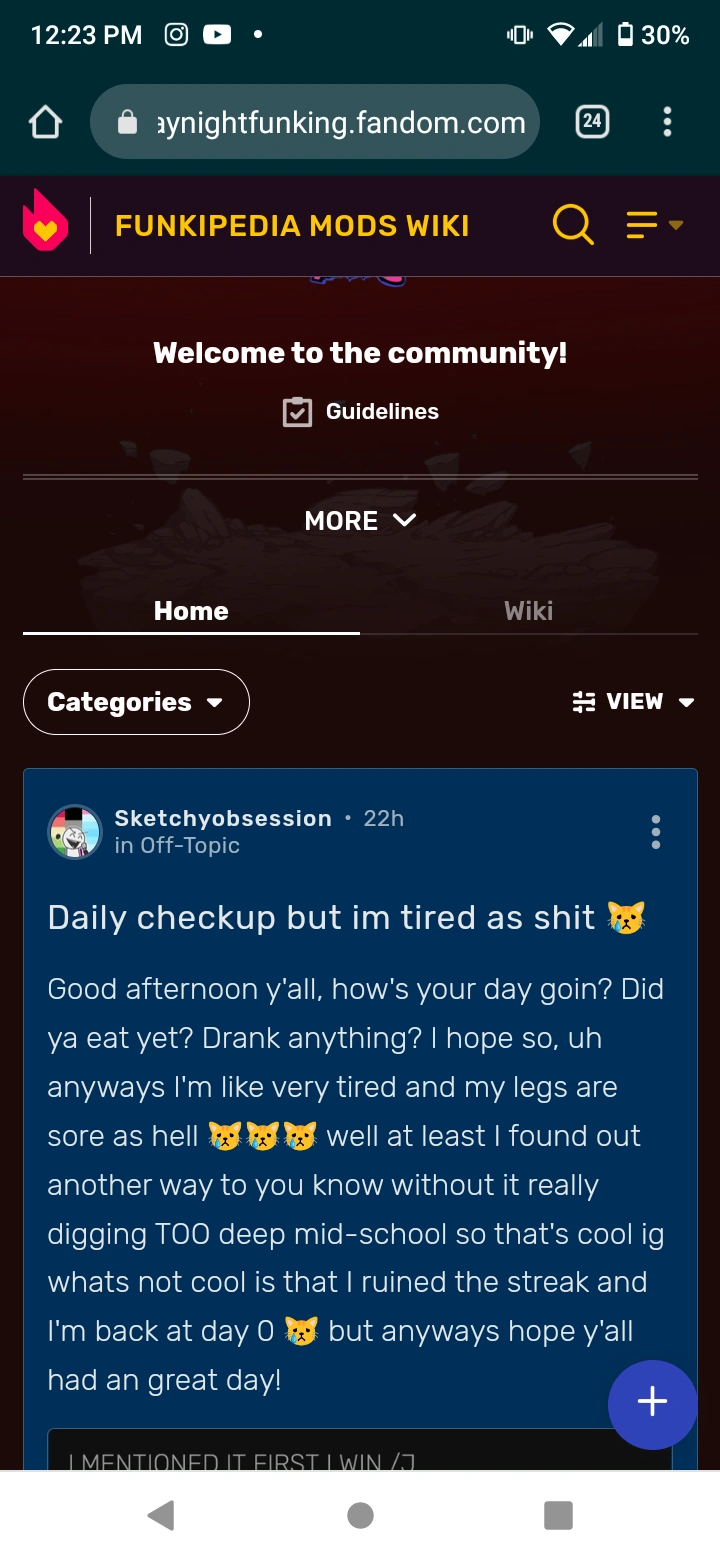Open options menu on Sketchyobsession's post
The image size is (720, 1560).
[x=655, y=831]
